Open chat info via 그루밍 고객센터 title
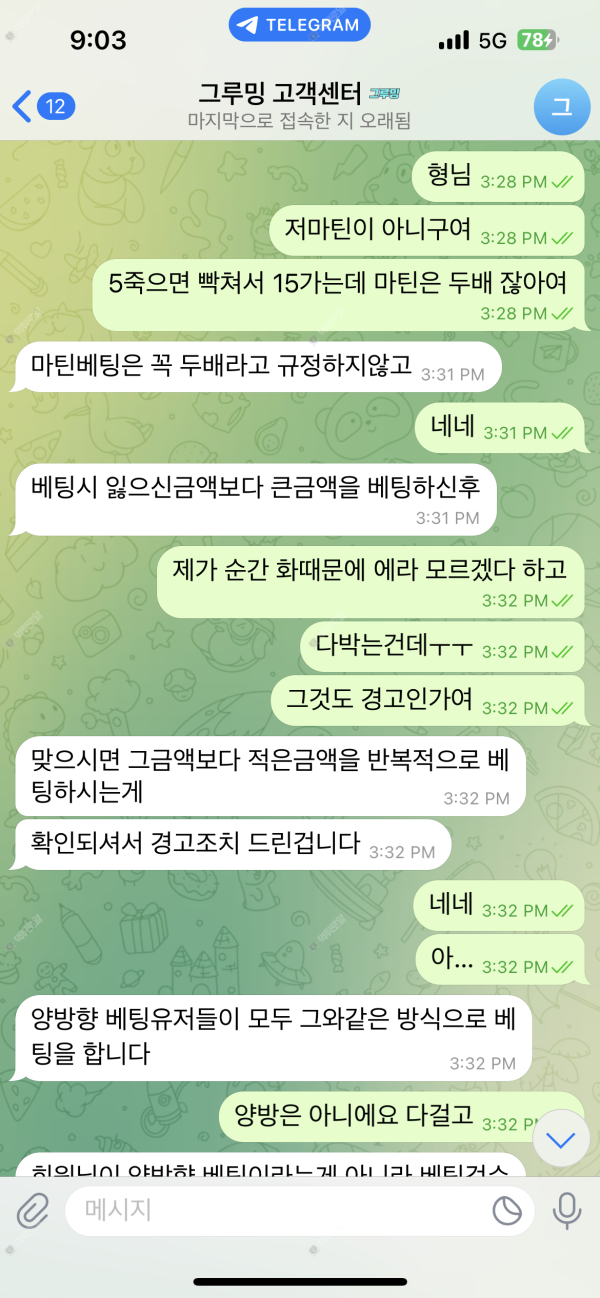Image resolution: width=600 pixels, height=1298 pixels. point(298,94)
